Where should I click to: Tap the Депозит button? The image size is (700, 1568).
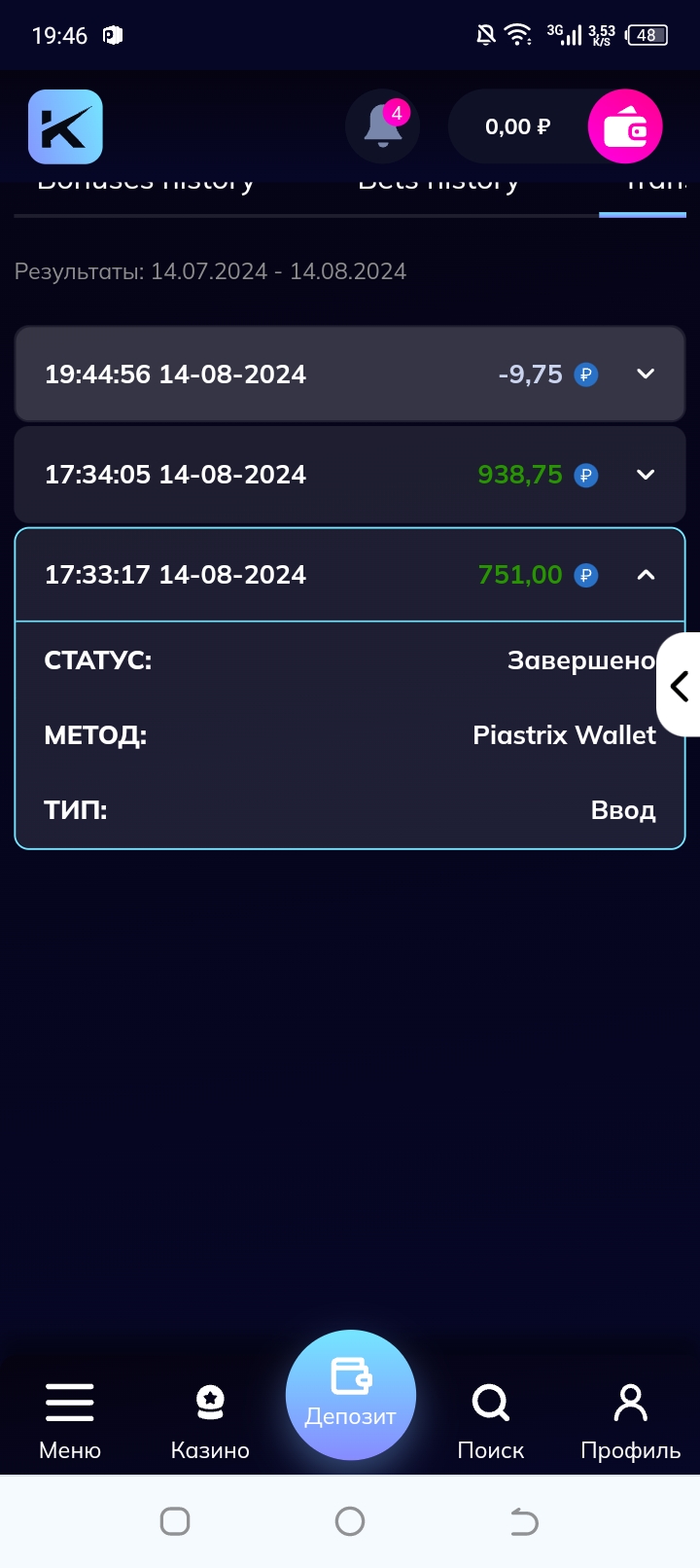click(351, 1395)
